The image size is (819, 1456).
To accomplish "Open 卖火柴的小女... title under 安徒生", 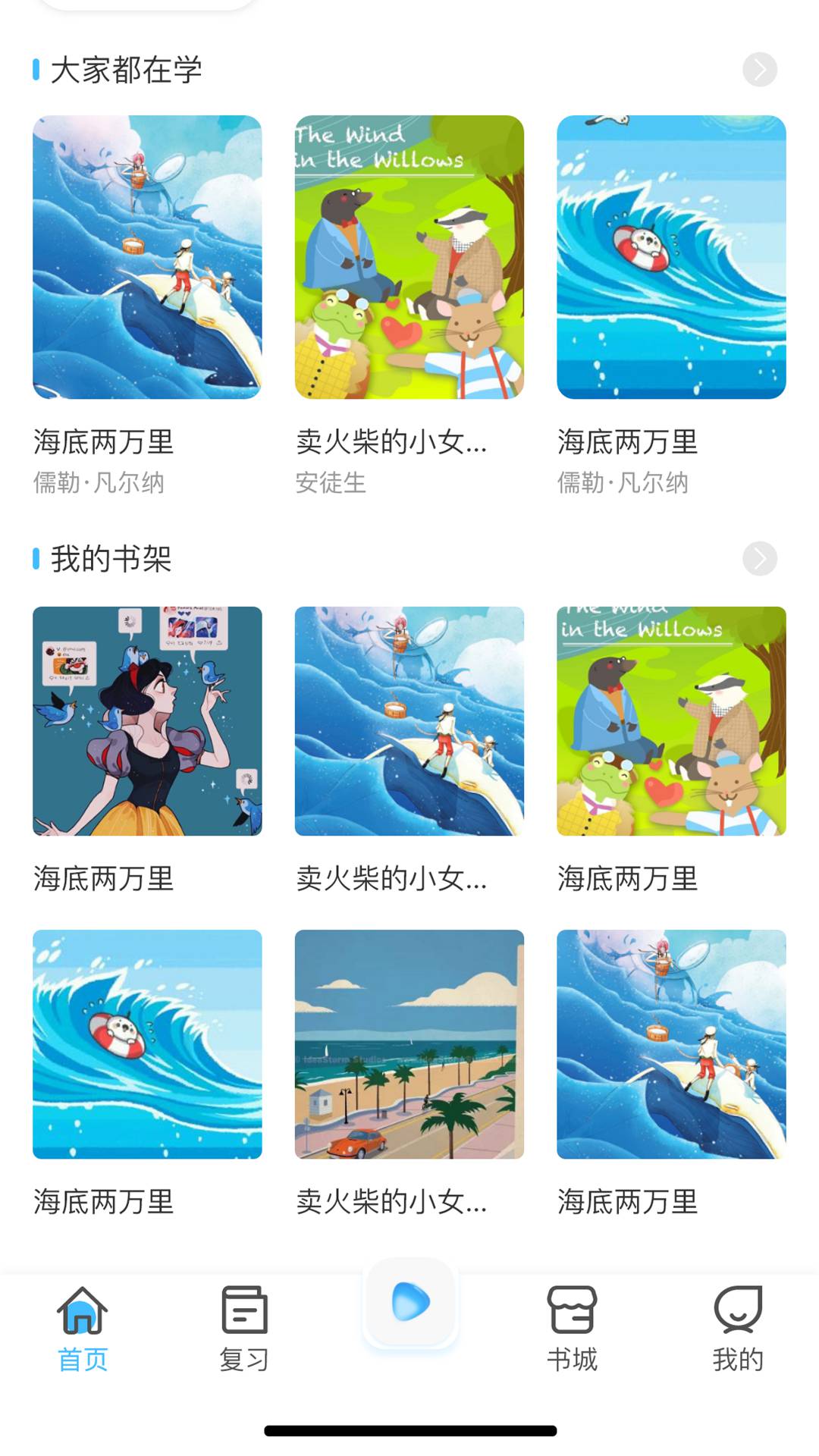I will point(391,442).
